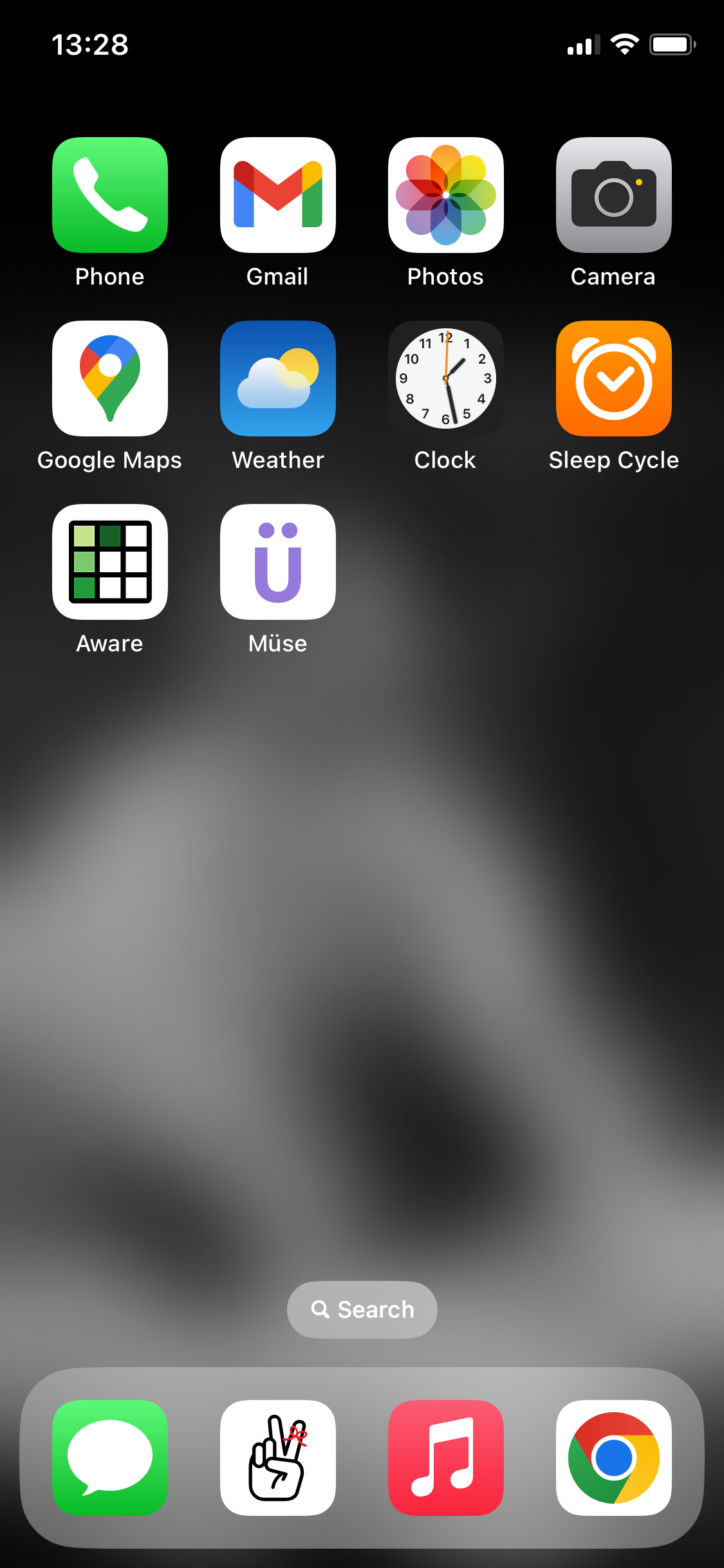Open Messages from the dock

click(110, 1458)
